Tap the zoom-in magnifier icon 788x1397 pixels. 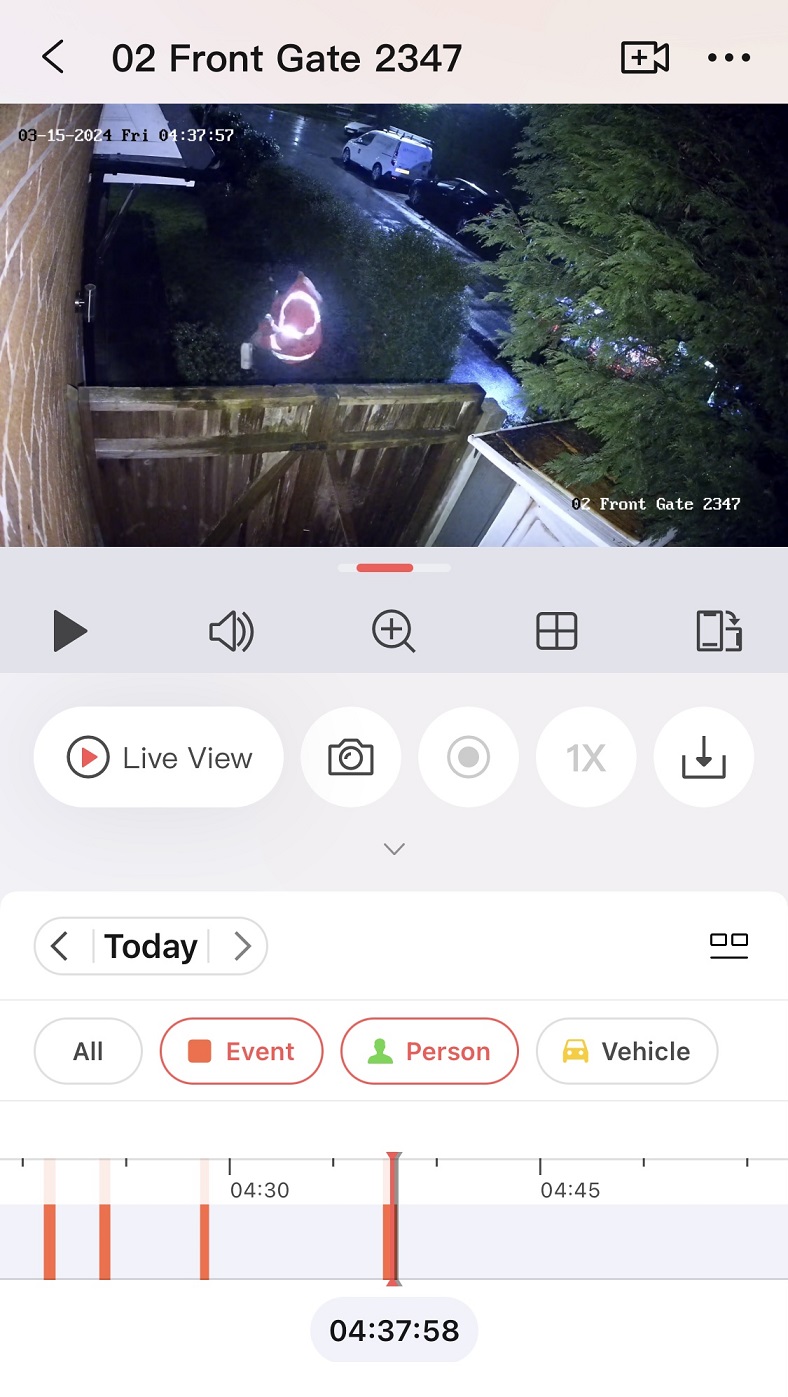[x=393, y=632]
